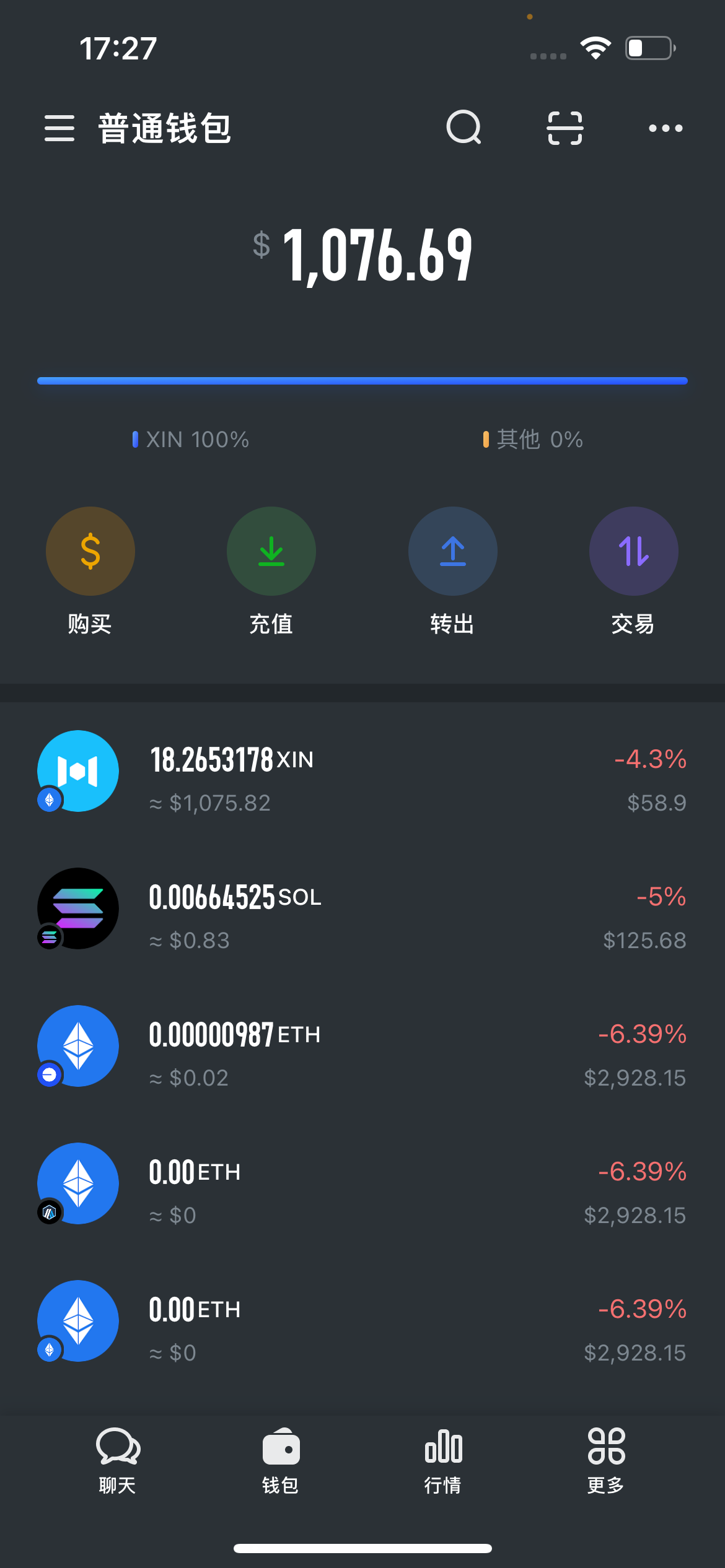Select the 钱包 (wallet) tab
This screenshot has width=725, height=1568.
coord(281,1460)
